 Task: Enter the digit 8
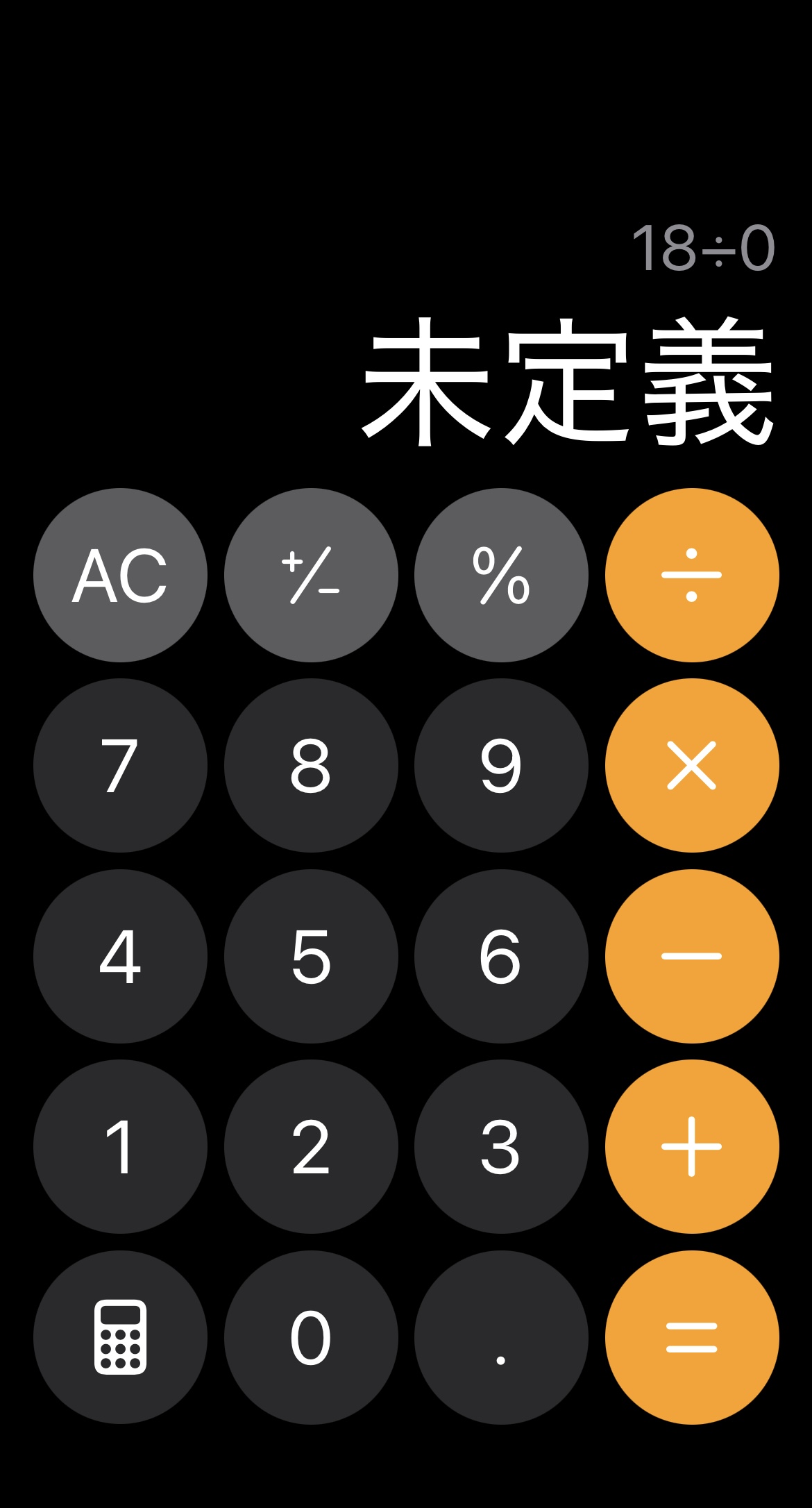pos(311,765)
